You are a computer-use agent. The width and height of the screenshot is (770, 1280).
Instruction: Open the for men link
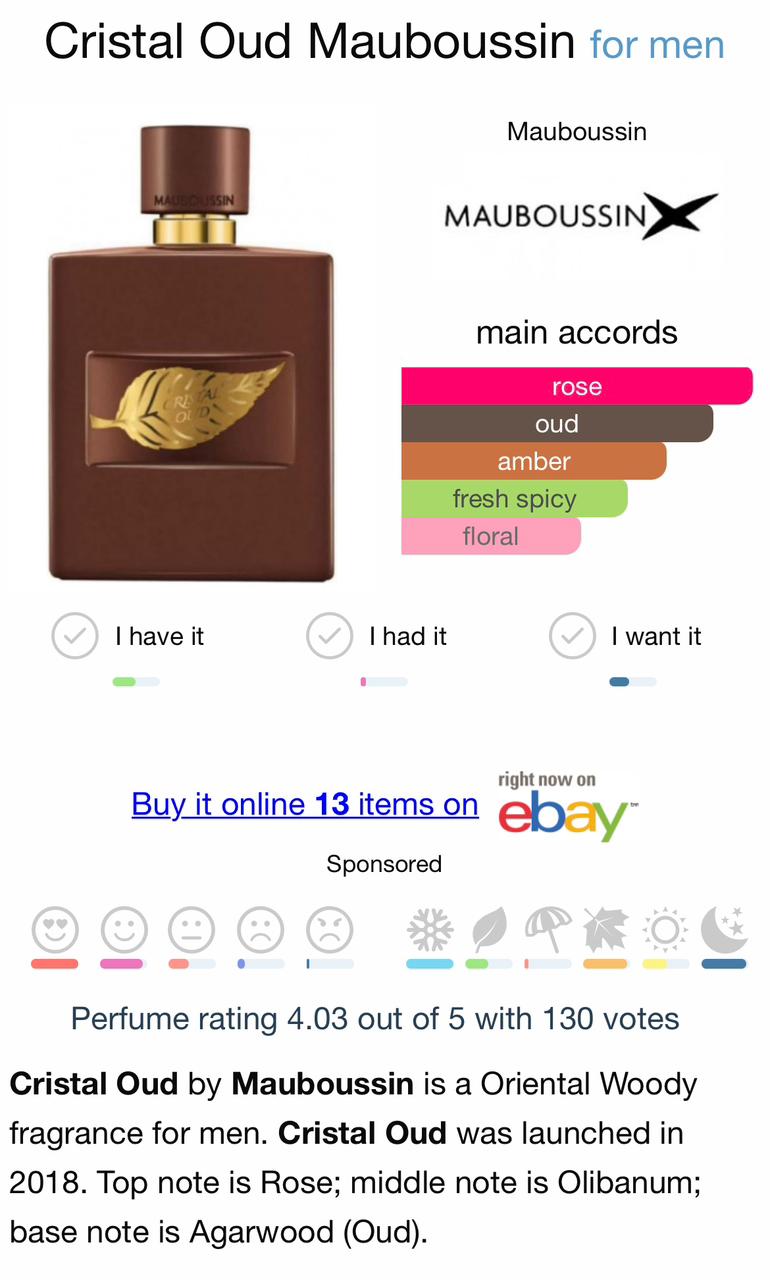coord(657,45)
